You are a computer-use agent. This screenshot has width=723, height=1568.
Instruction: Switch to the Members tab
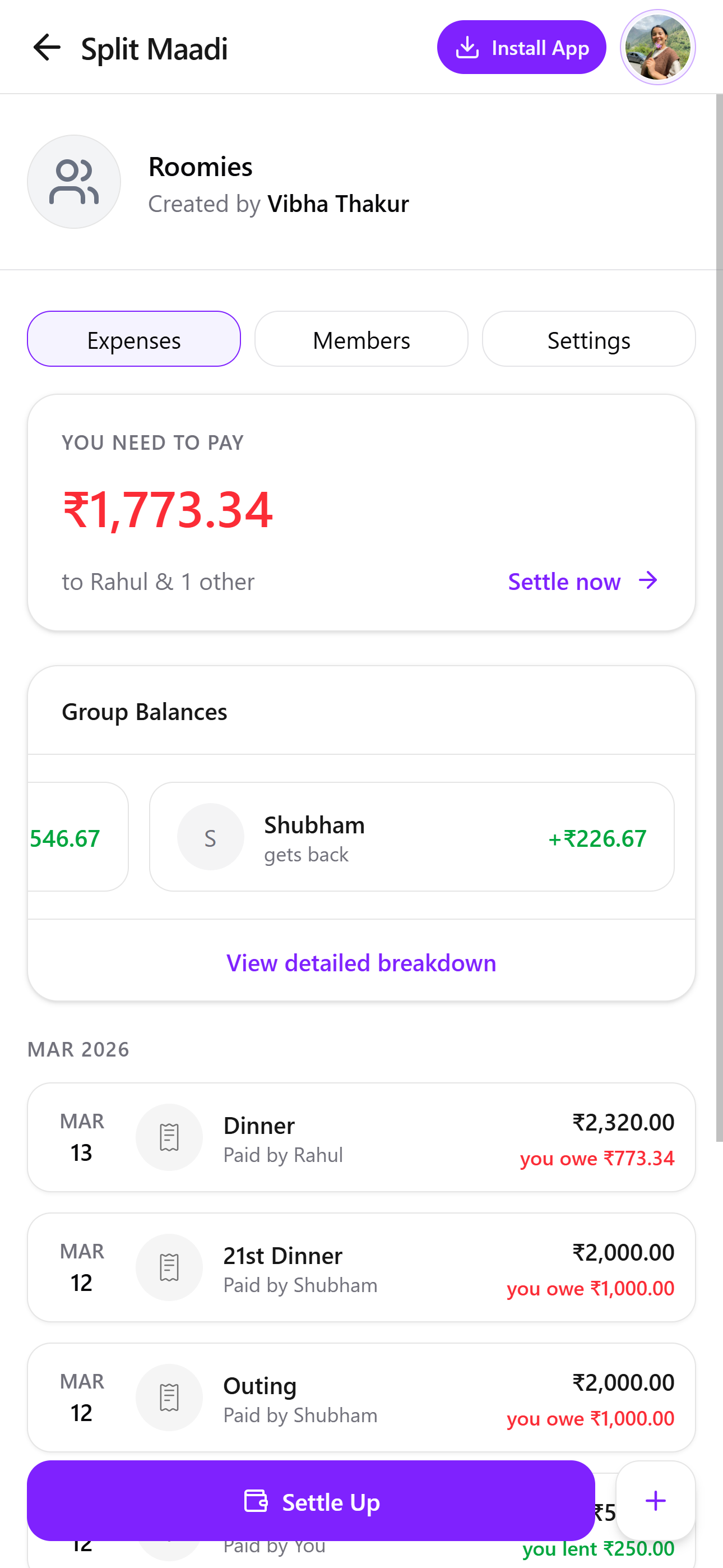[x=361, y=339]
